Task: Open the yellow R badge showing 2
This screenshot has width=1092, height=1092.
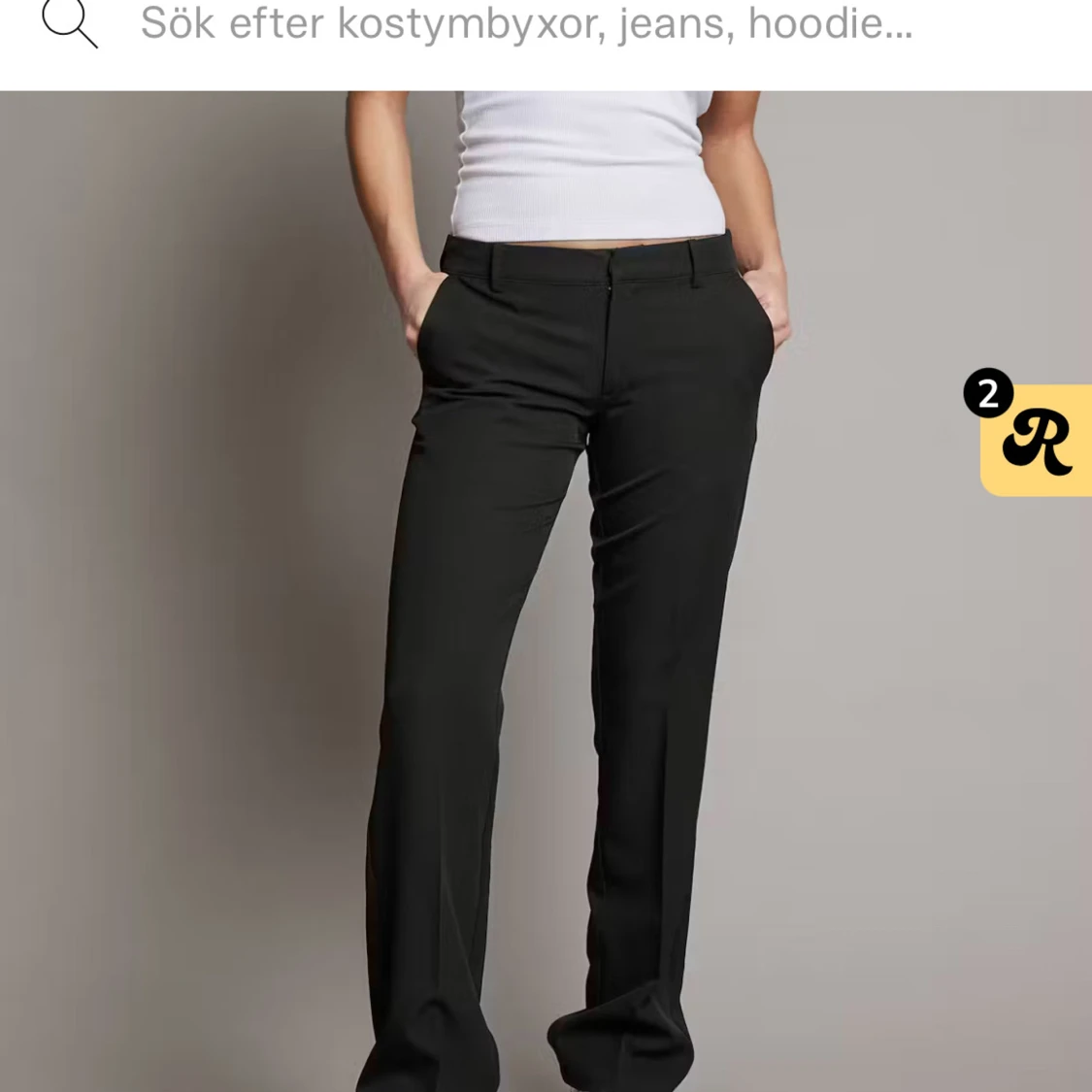Action: 1035,439
